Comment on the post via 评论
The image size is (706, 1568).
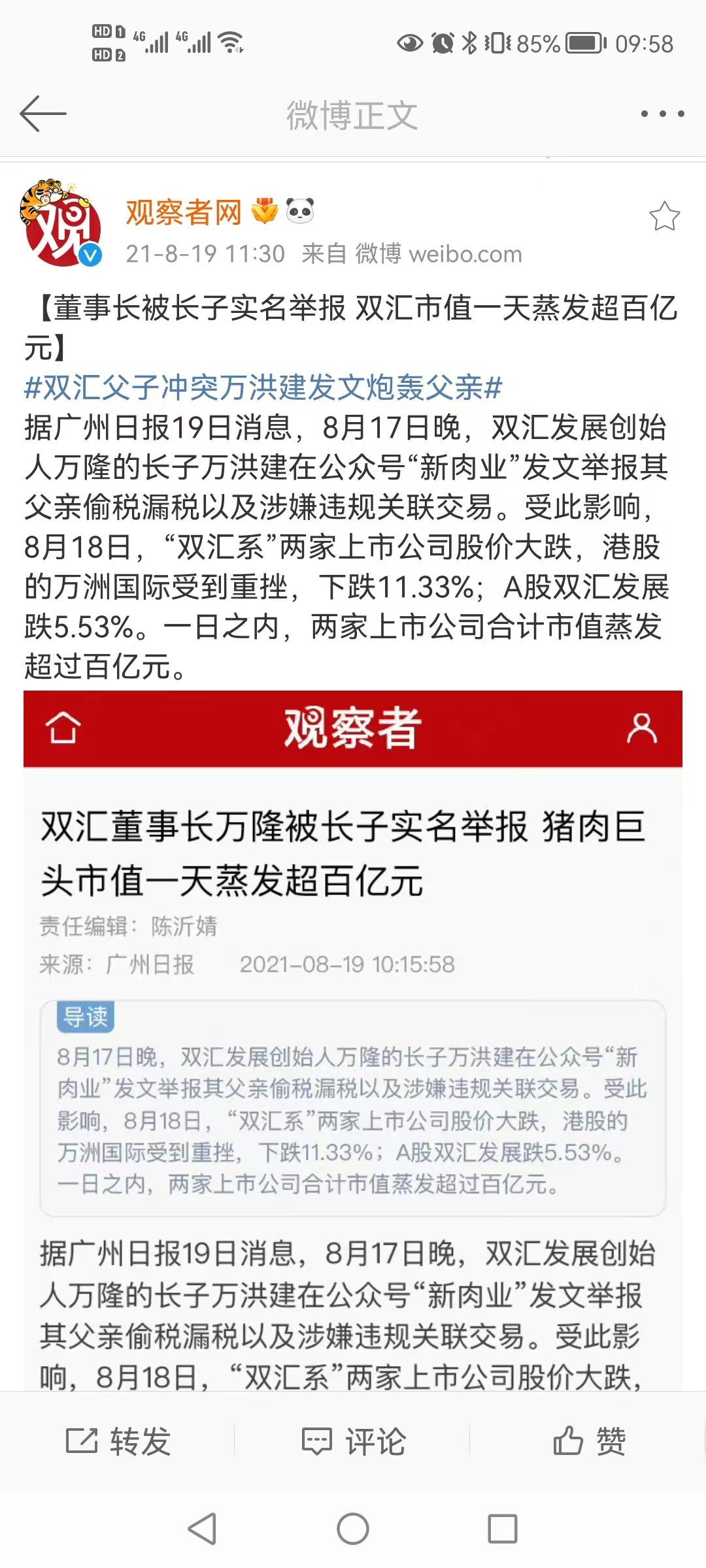354,1441
